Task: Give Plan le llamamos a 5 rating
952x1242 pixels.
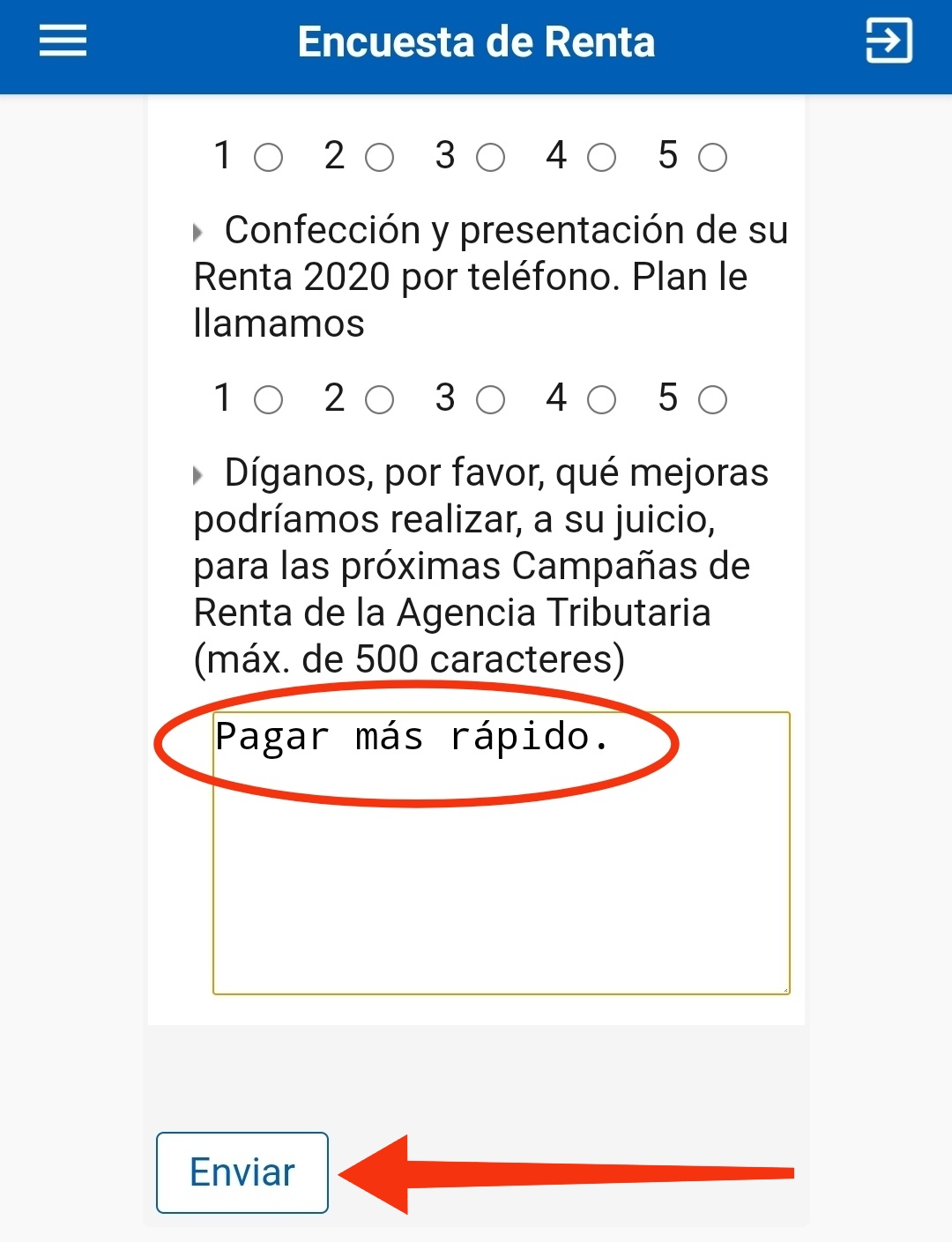Action: coord(712,400)
